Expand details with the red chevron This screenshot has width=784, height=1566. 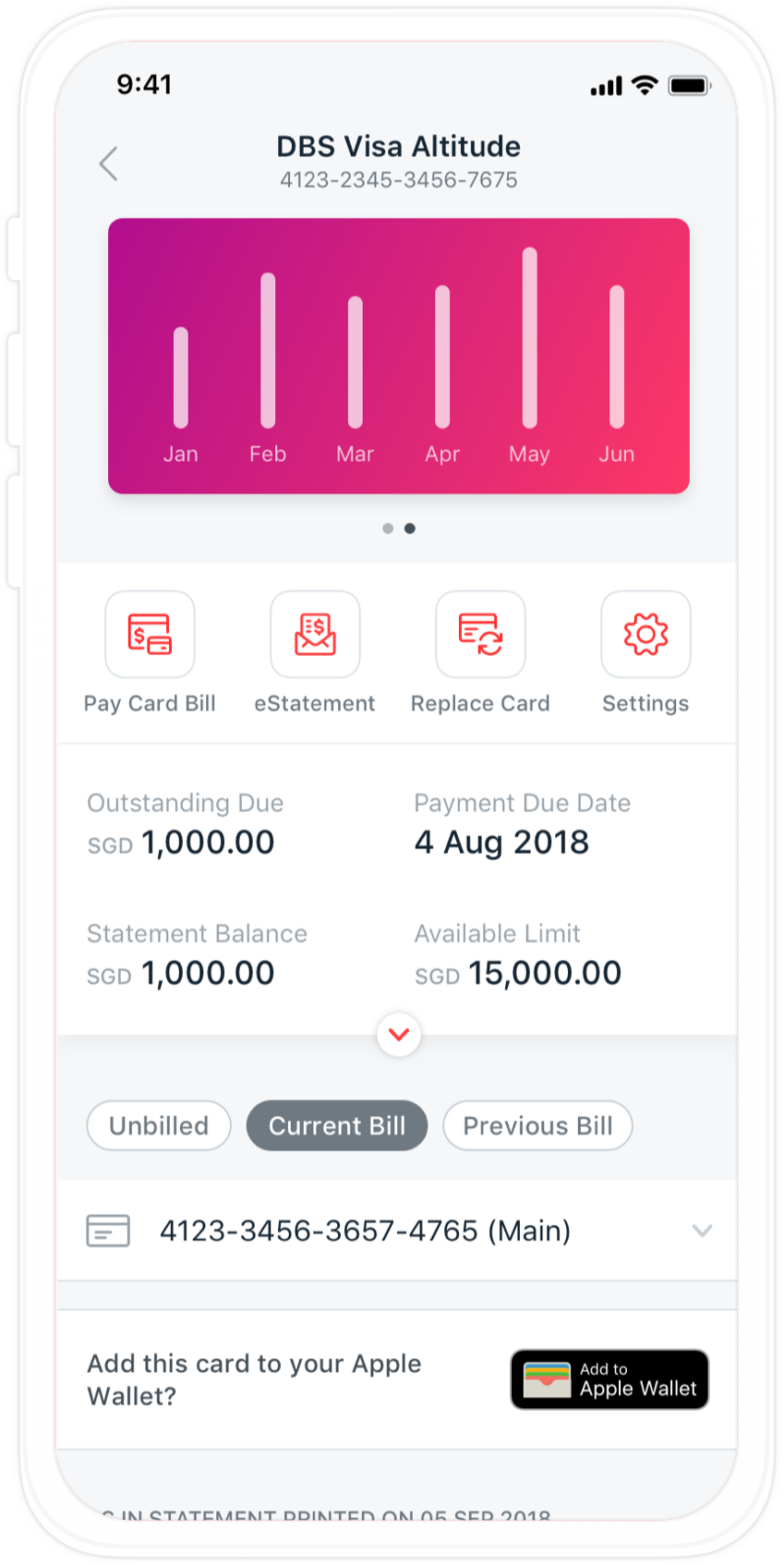coord(399,1035)
